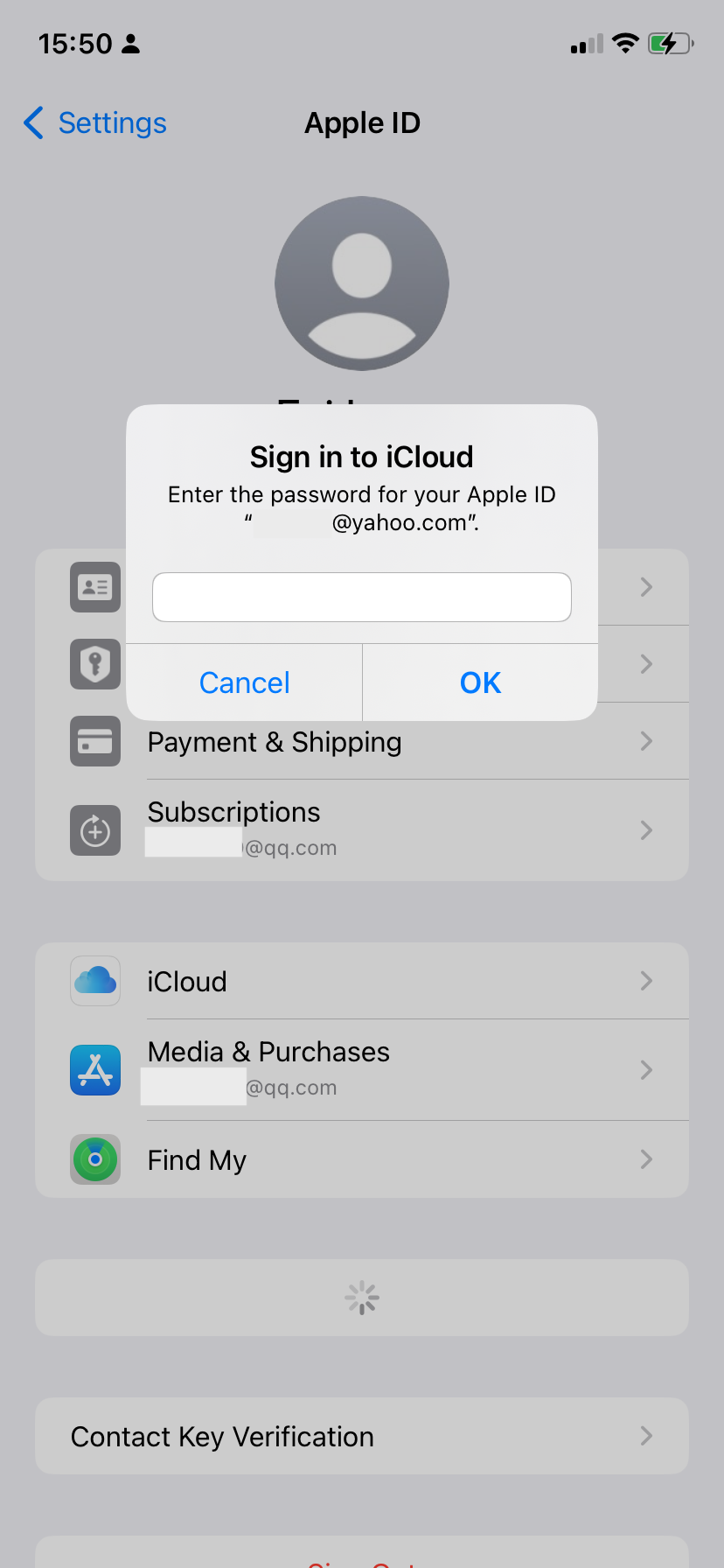Image resolution: width=724 pixels, height=1568 pixels.
Task: Confirm password with OK button
Action: coord(480,682)
